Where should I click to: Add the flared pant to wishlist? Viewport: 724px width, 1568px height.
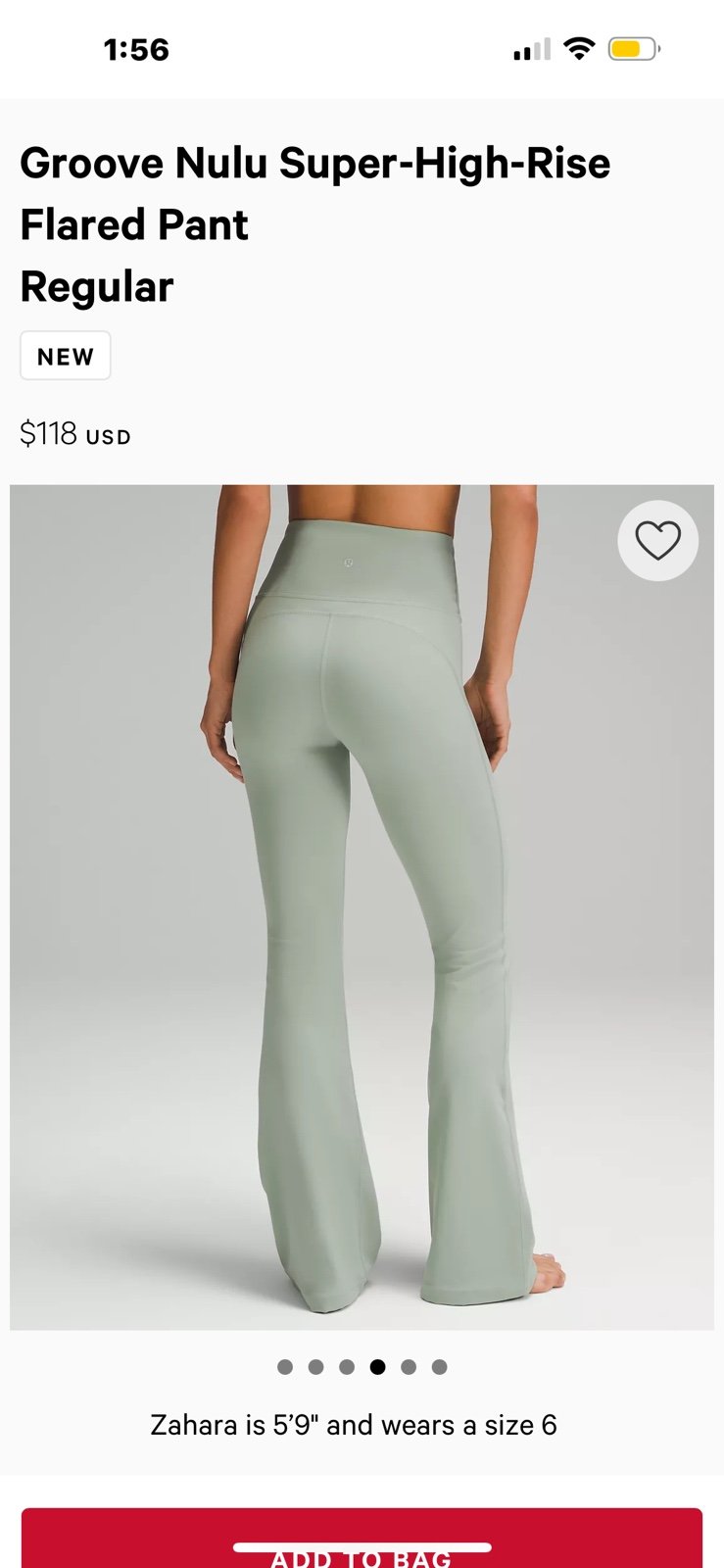(x=657, y=540)
